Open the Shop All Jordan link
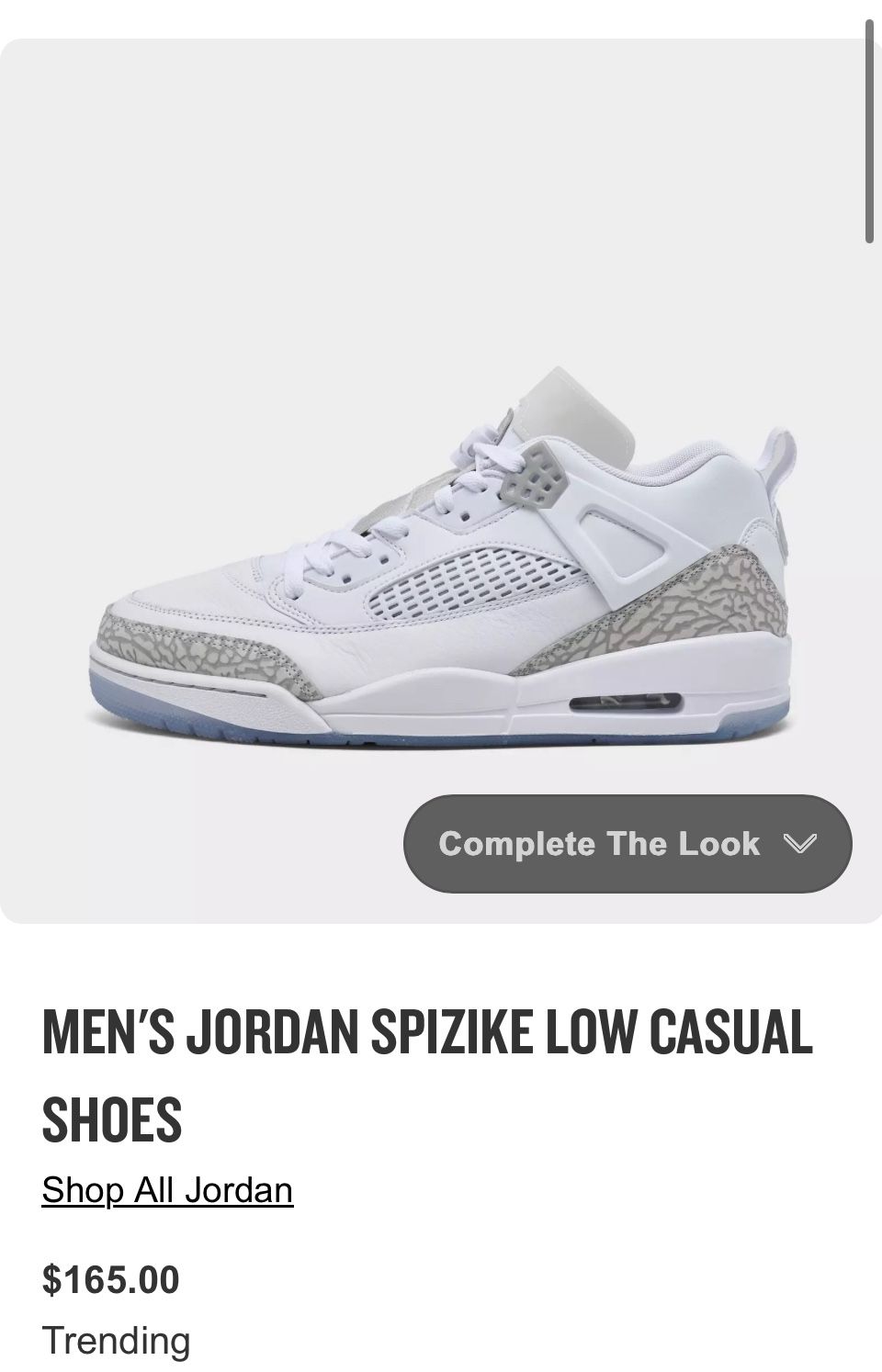Image resolution: width=882 pixels, height=1372 pixels. (x=167, y=1189)
